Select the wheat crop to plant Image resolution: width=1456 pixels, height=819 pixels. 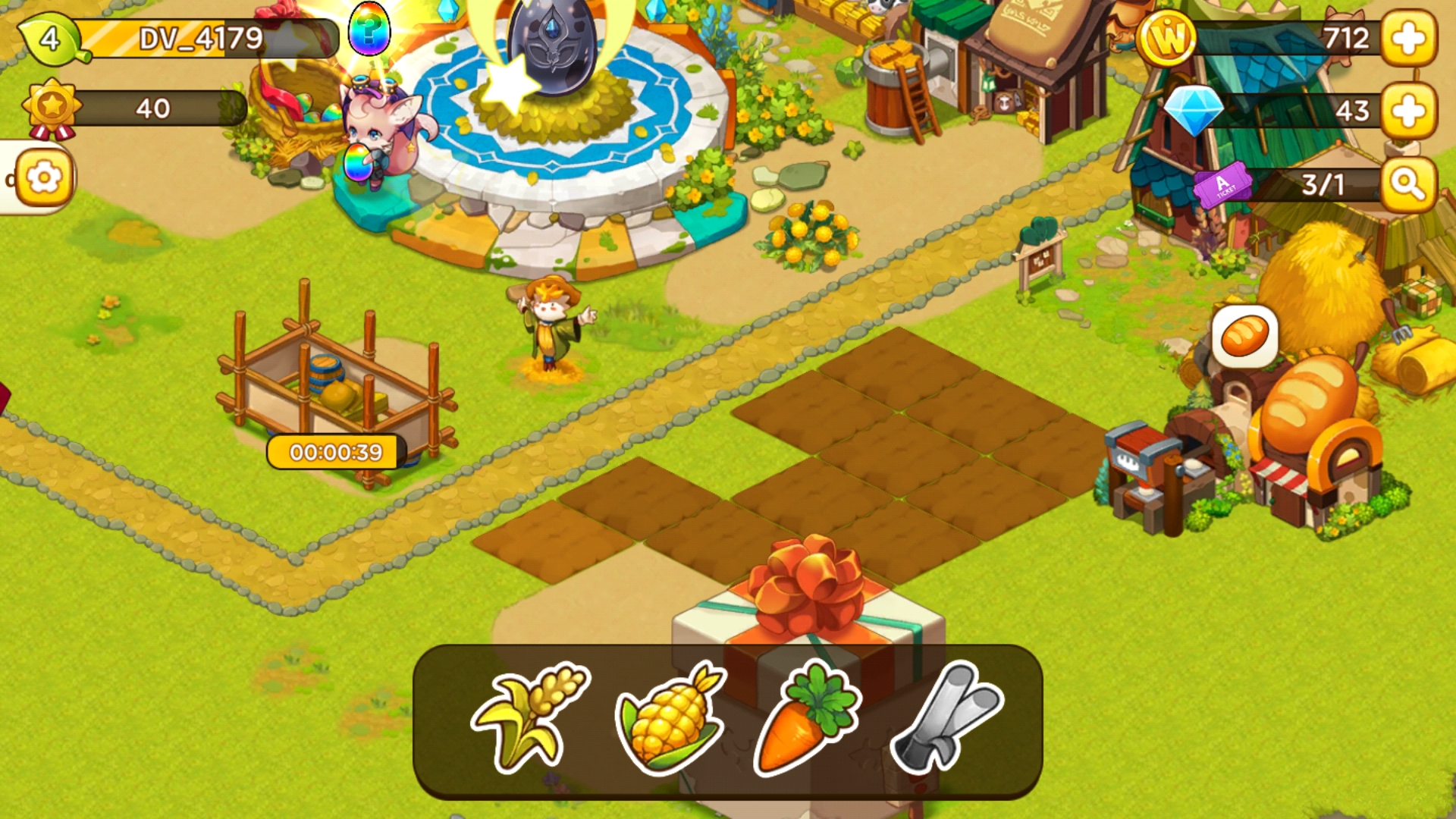coord(529,717)
